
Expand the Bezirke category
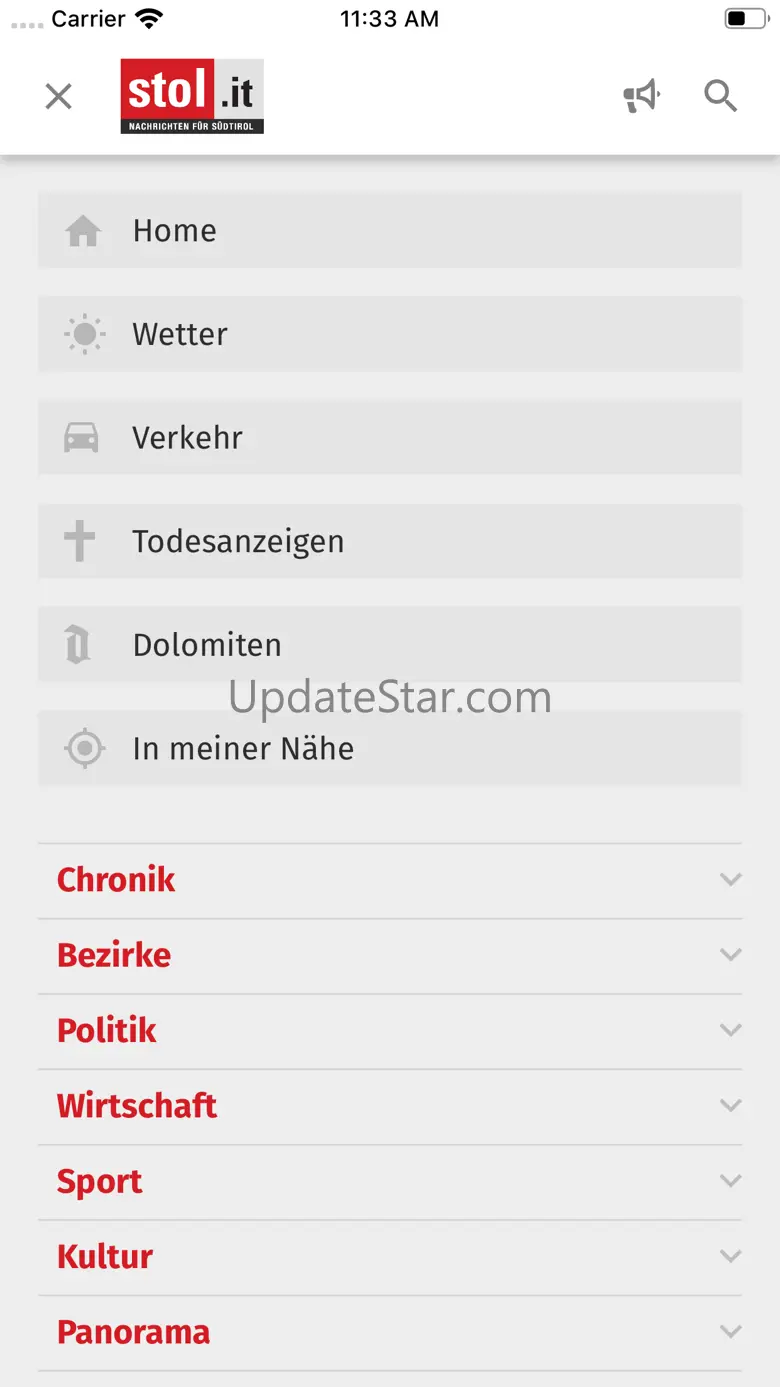[390, 955]
